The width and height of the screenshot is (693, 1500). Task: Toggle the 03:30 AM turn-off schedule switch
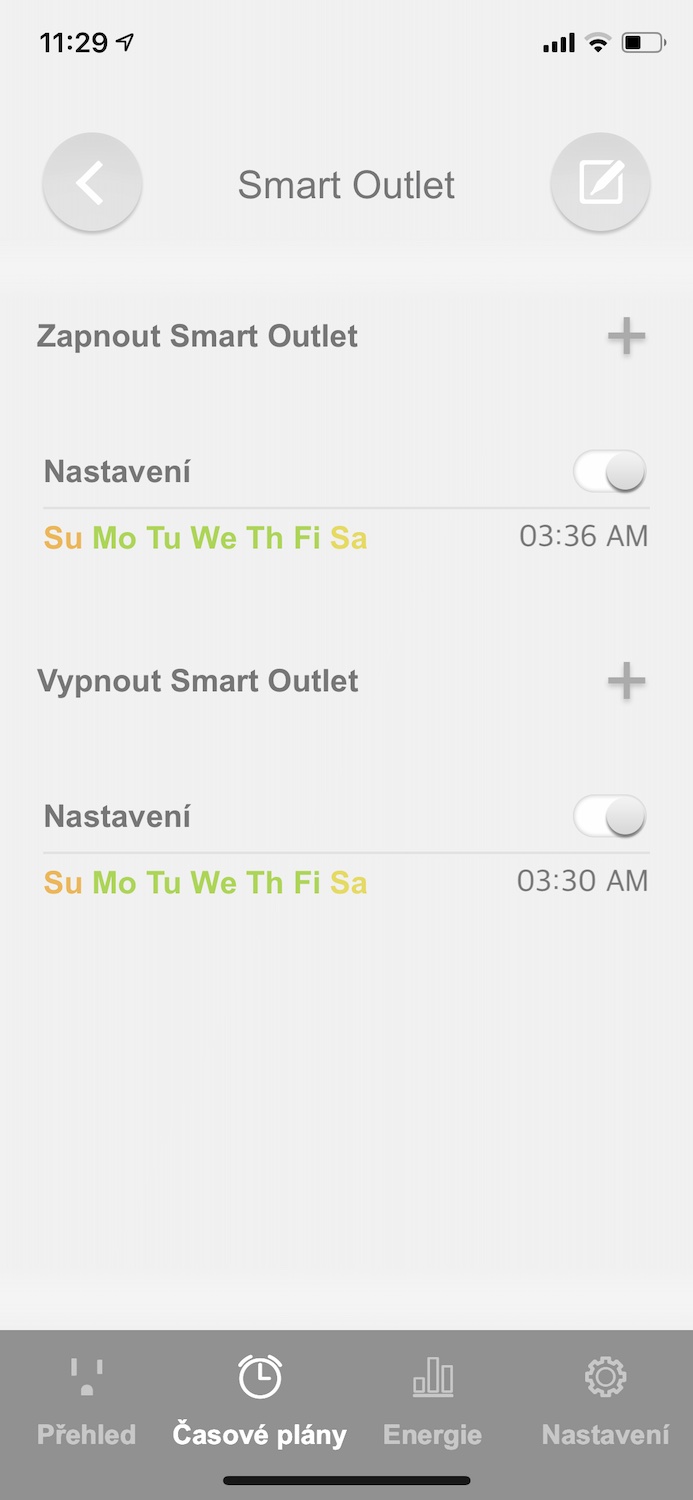(609, 816)
